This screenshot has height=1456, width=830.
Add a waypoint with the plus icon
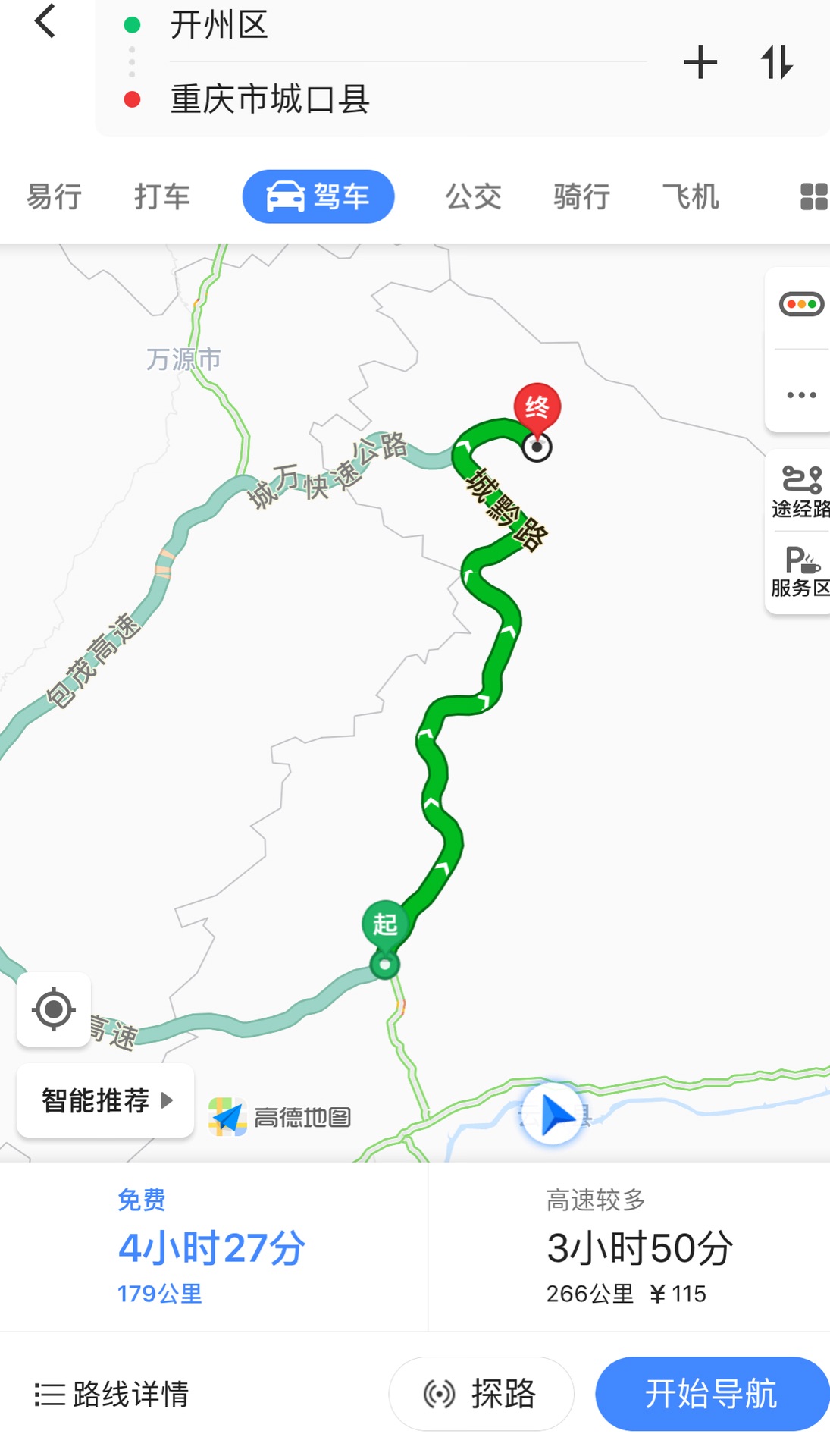[700, 63]
